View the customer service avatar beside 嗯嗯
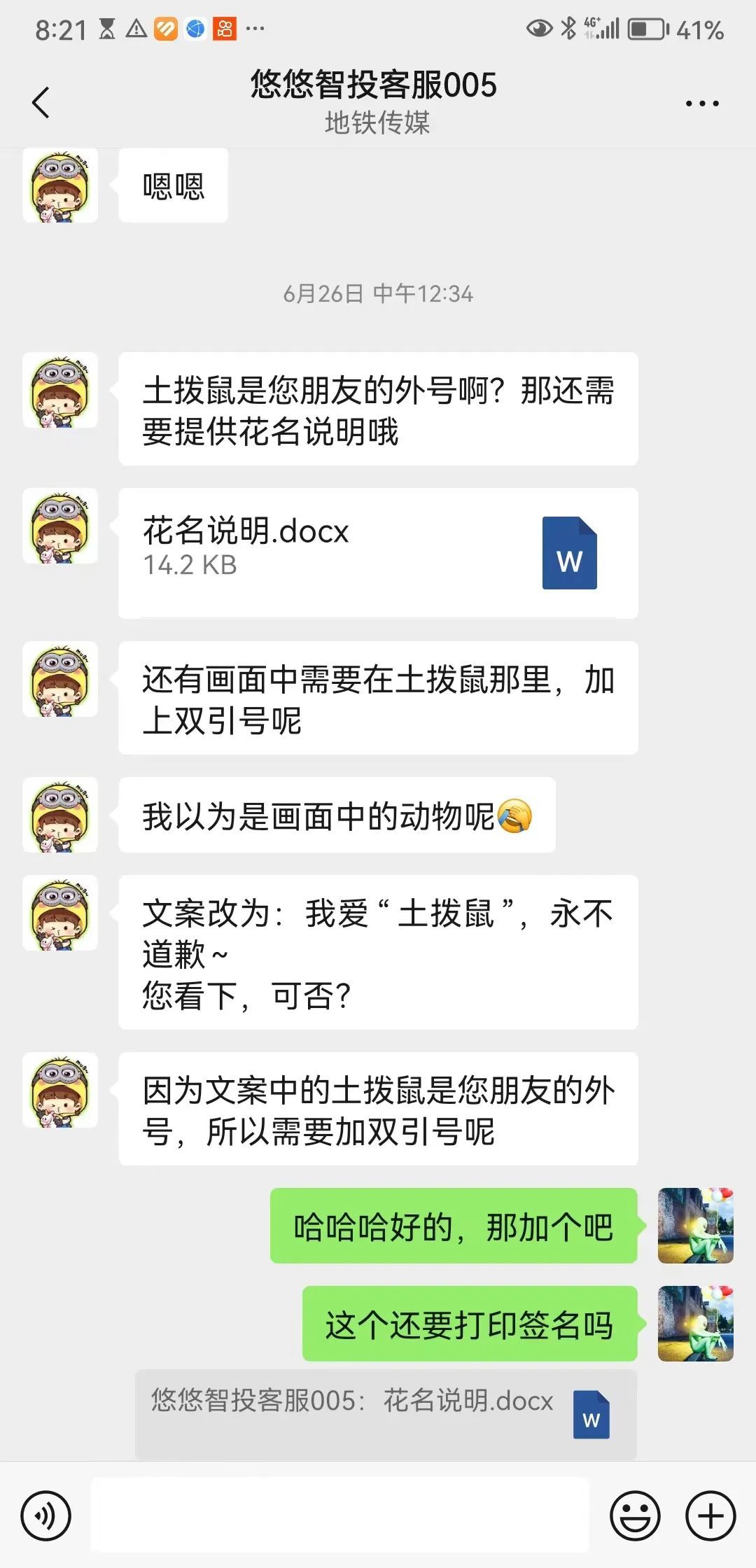This screenshot has height=1568, width=756. click(x=60, y=186)
